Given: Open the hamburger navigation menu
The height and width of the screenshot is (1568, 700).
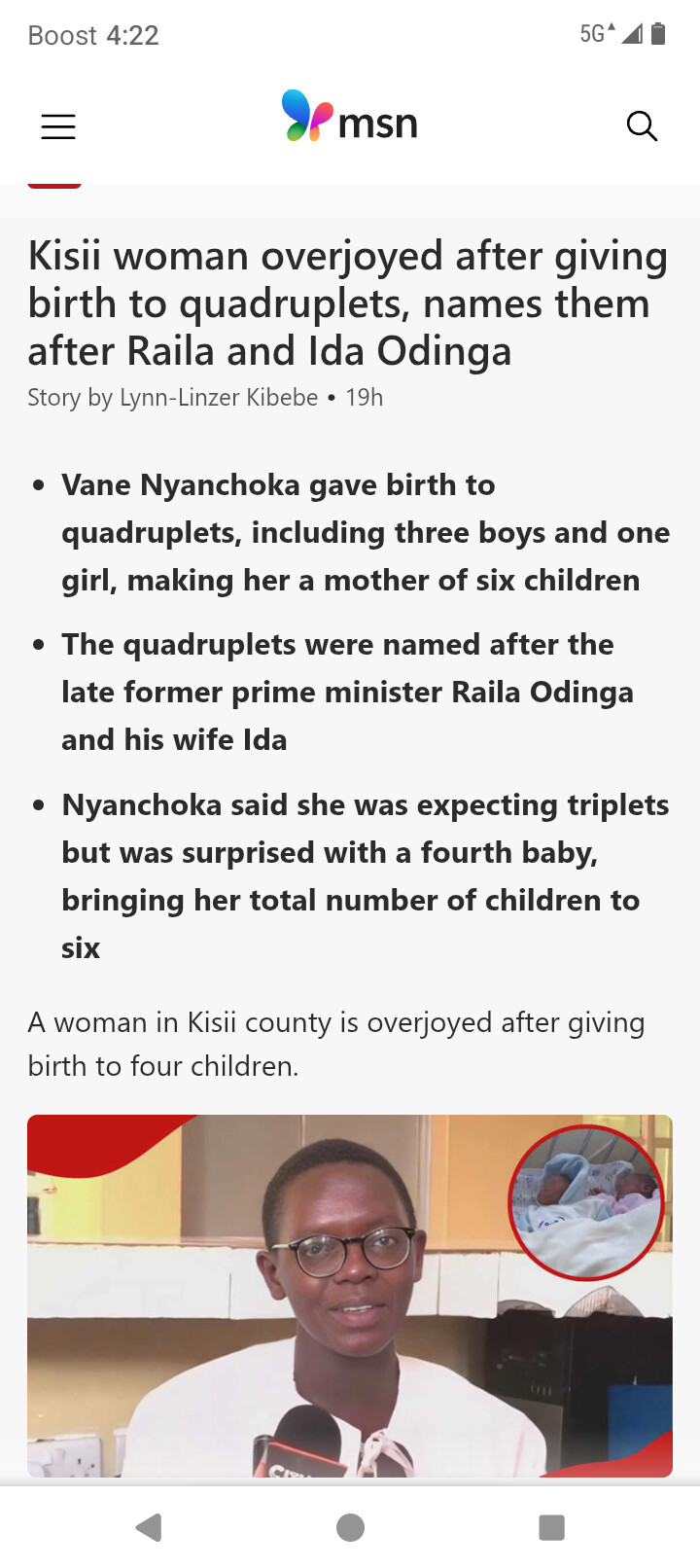Looking at the screenshot, I should pos(58,126).
